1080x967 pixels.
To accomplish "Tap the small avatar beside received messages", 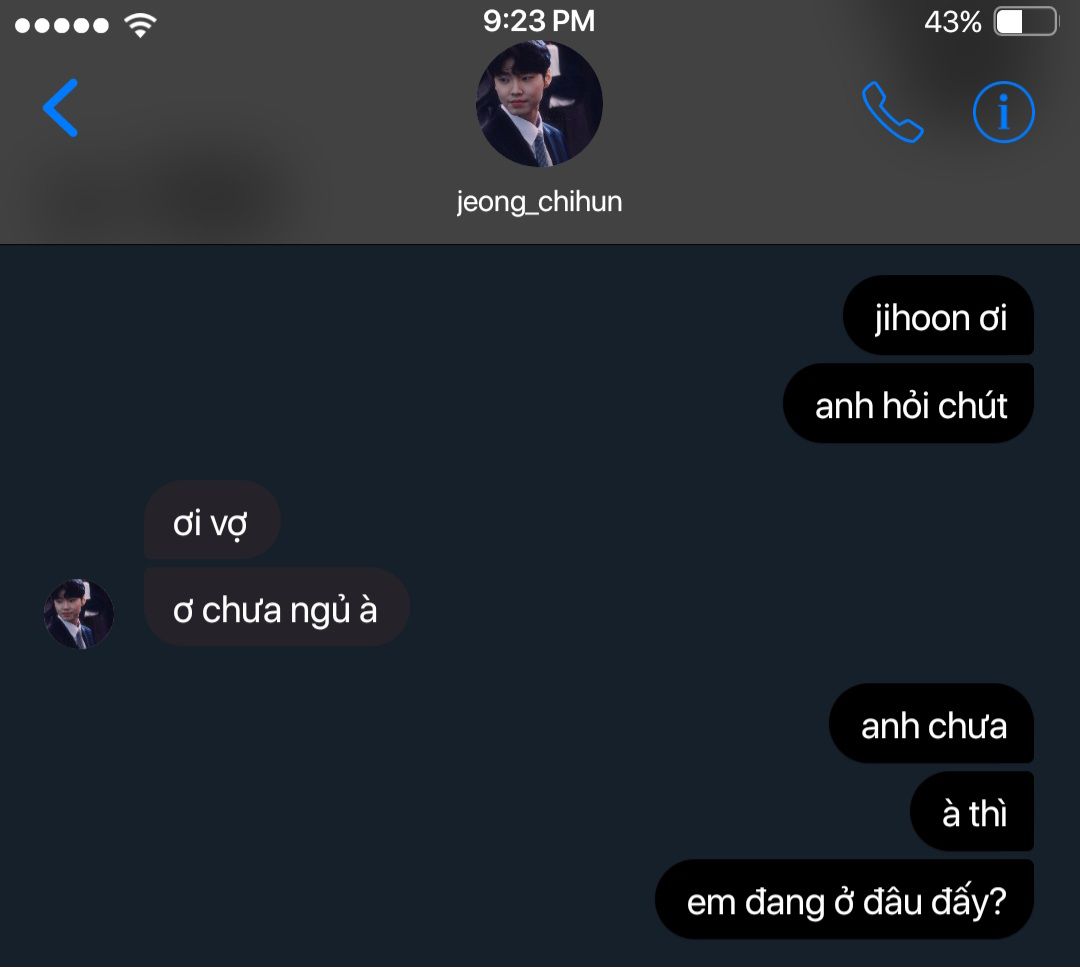I will [78, 613].
